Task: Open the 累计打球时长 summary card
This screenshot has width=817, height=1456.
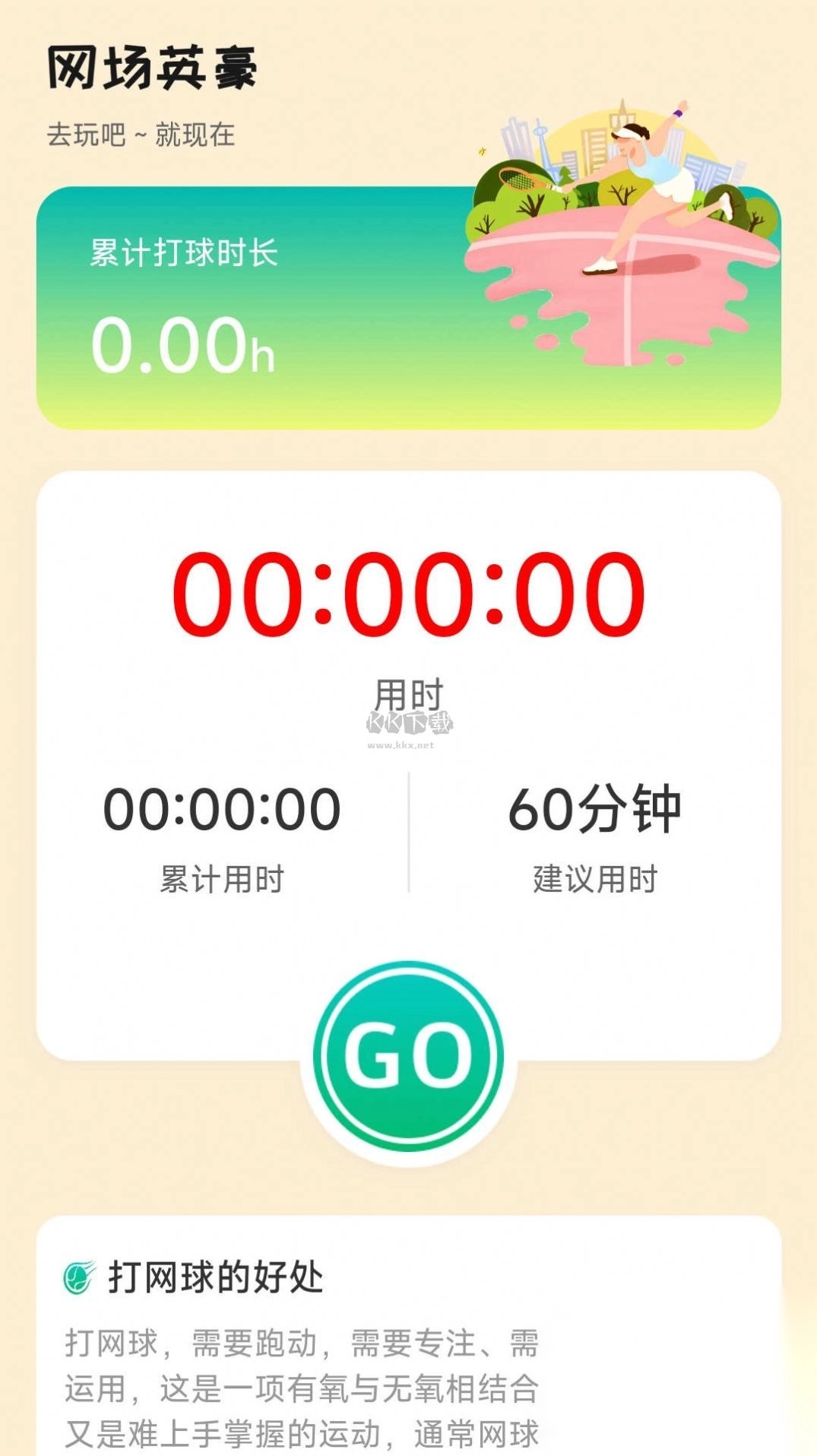Action: (x=304, y=308)
